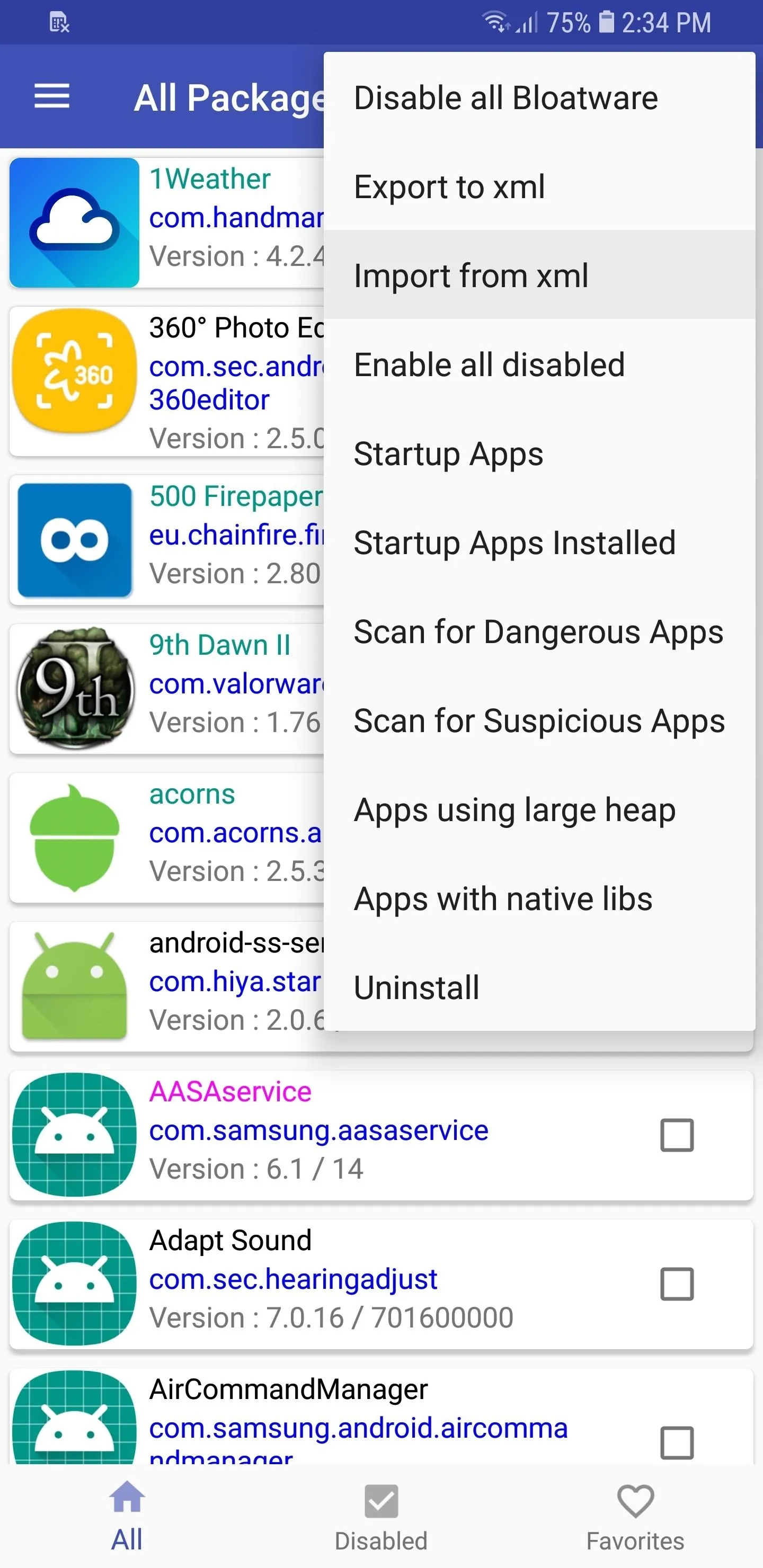This screenshot has height=1568, width=763.
Task: Open the hamburger drawer menu
Action: pos(52,97)
